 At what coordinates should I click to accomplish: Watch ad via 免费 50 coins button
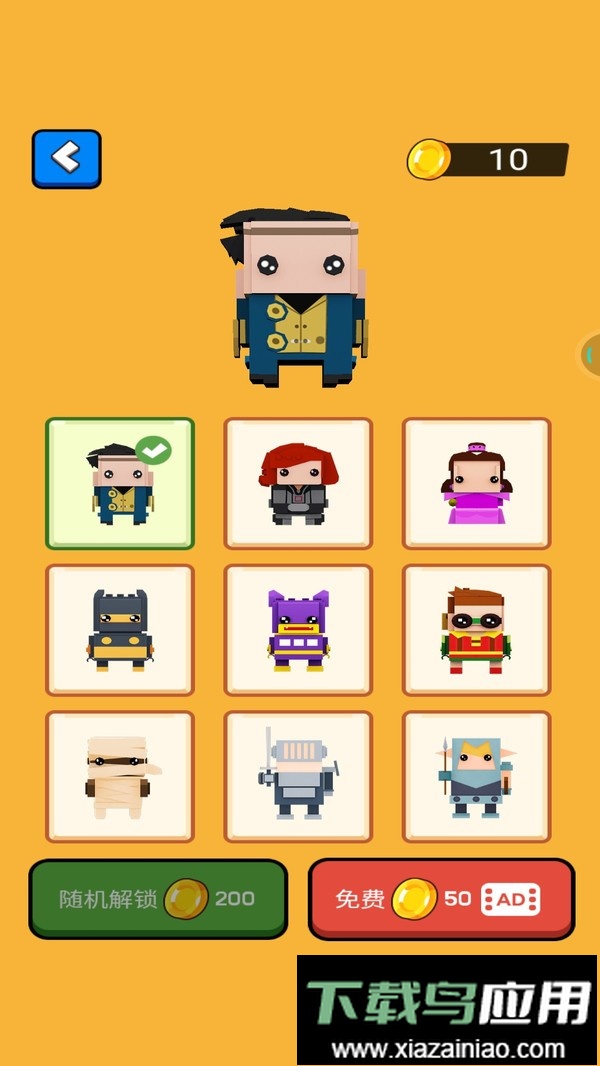(441, 899)
